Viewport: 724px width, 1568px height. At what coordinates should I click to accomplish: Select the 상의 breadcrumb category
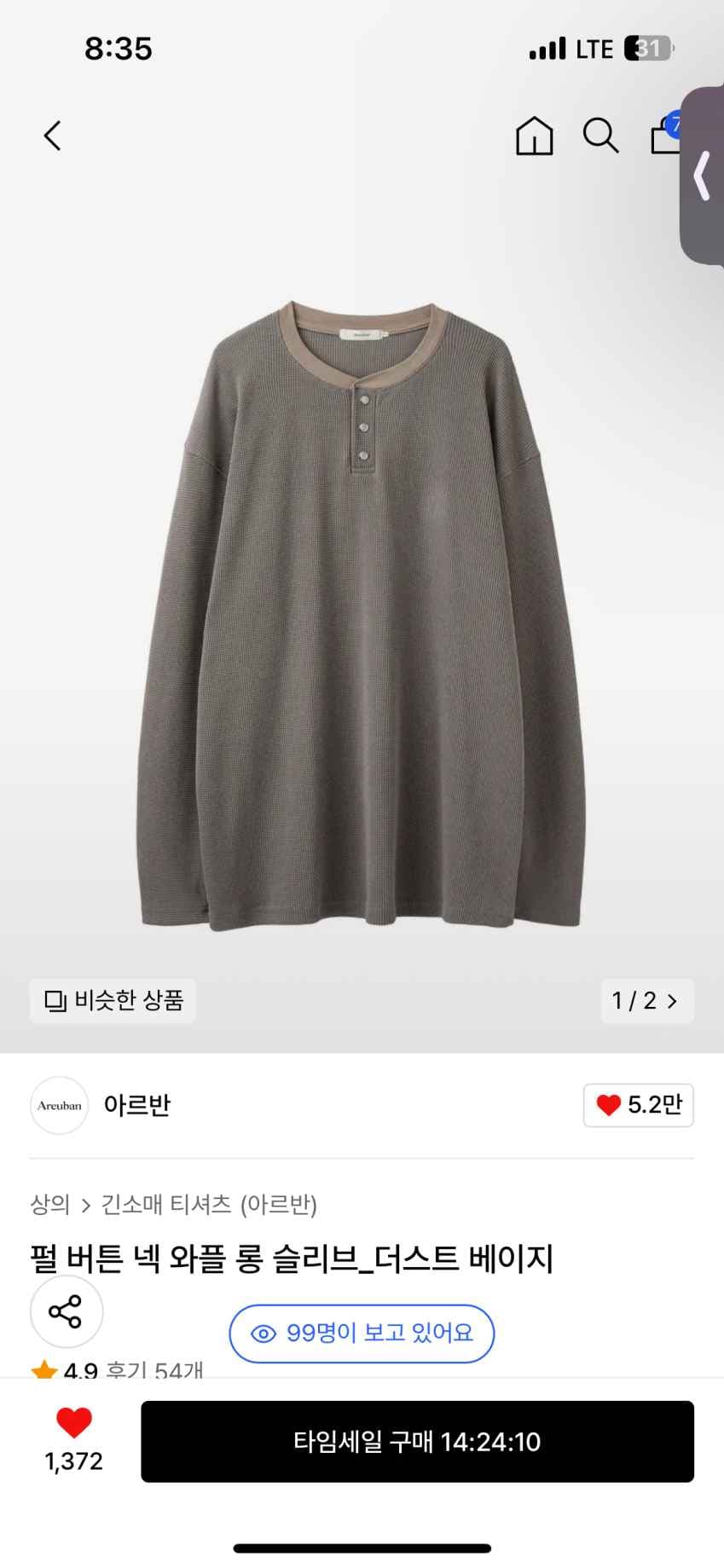pos(49,1206)
